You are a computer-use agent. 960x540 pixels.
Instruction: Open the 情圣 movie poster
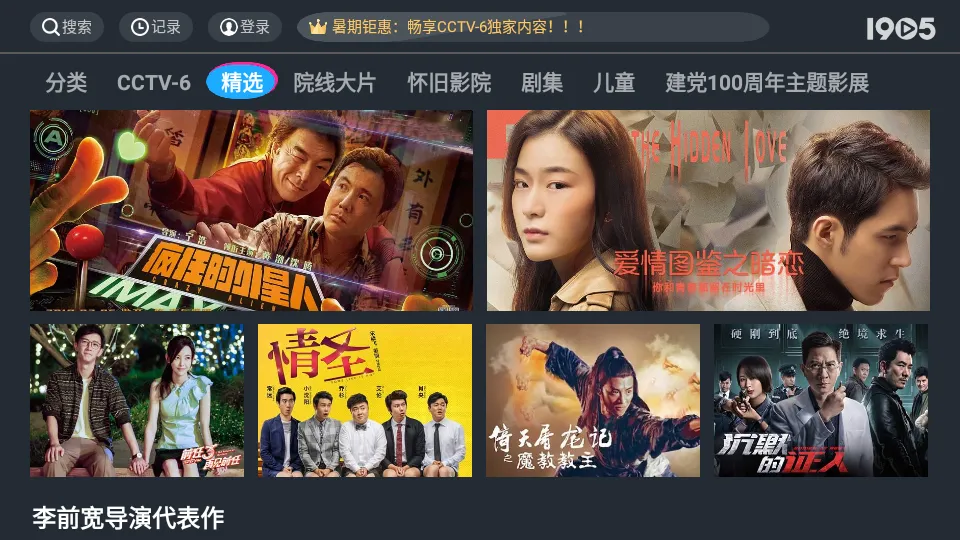tap(365, 400)
